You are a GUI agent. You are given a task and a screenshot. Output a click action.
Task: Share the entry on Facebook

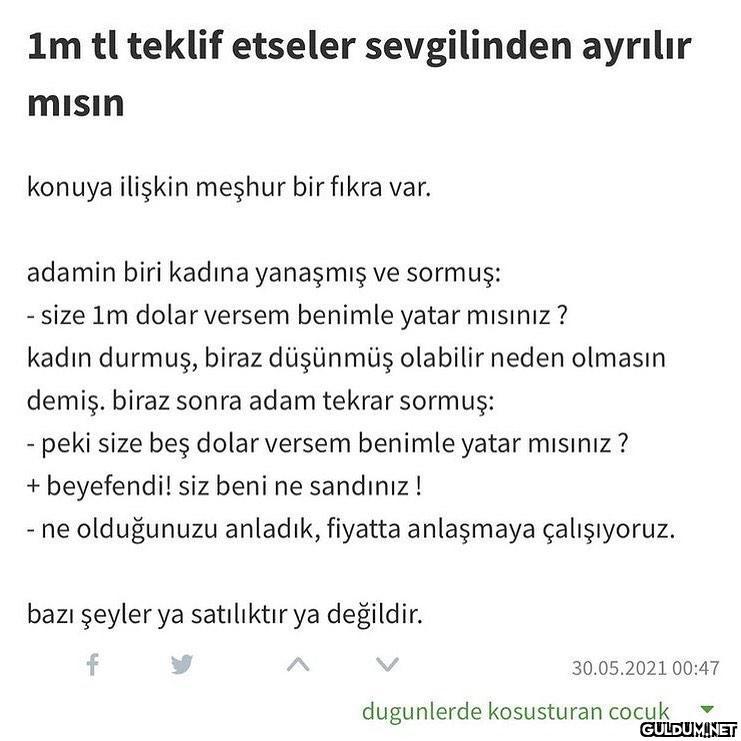point(92,664)
